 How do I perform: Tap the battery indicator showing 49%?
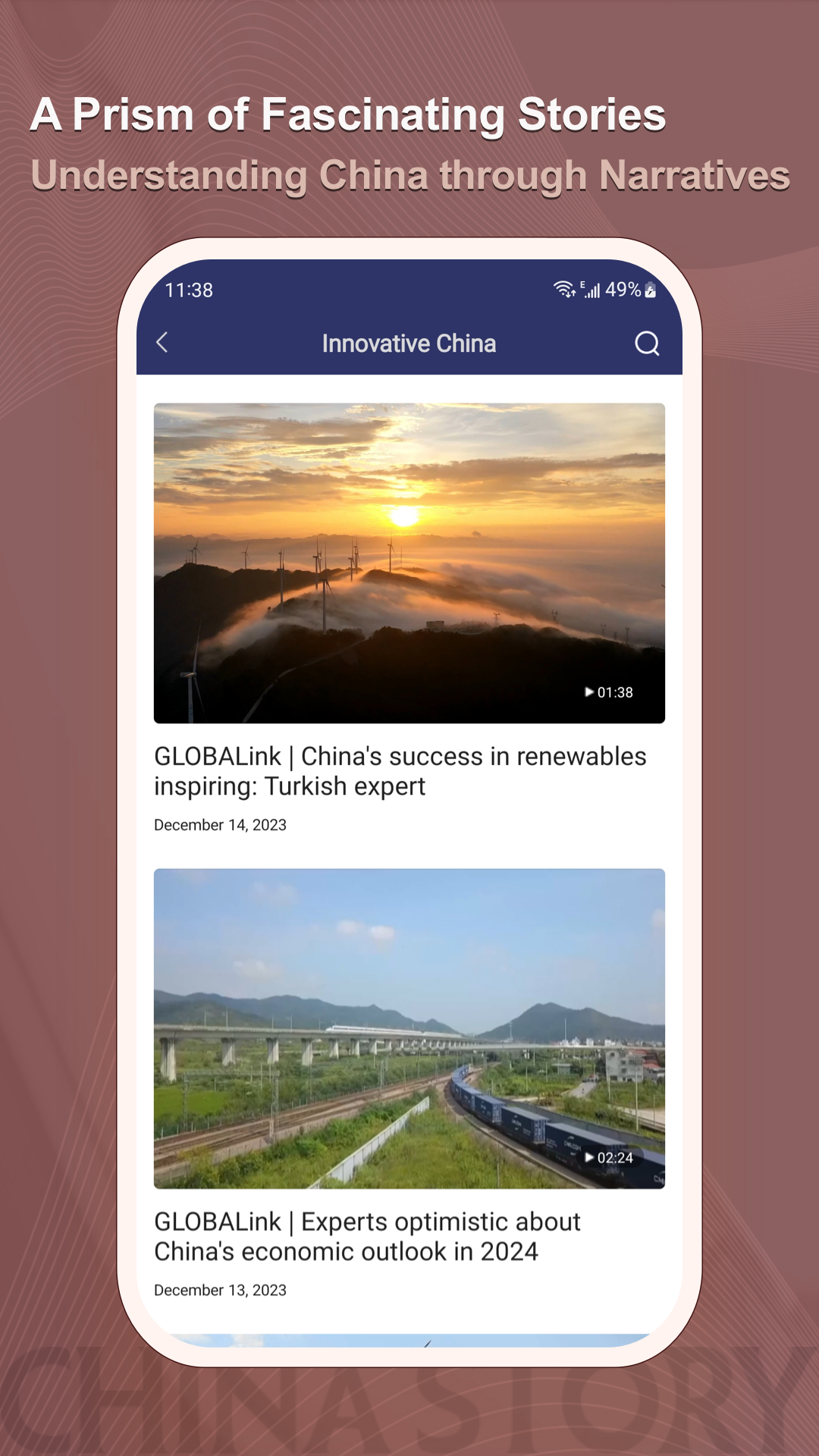pos(628,289)
